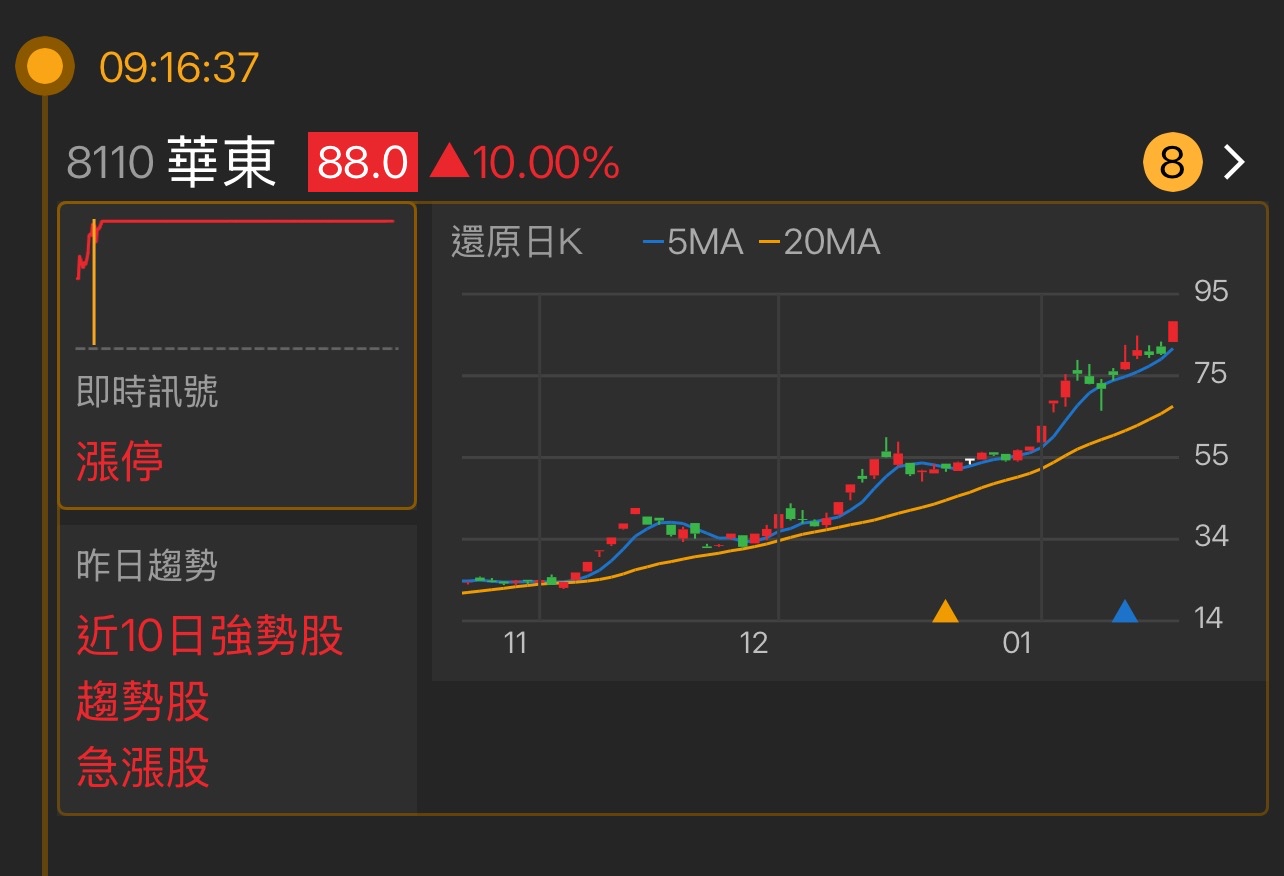
Task: Tap the orange number 8 badge
Action: 1172,162
